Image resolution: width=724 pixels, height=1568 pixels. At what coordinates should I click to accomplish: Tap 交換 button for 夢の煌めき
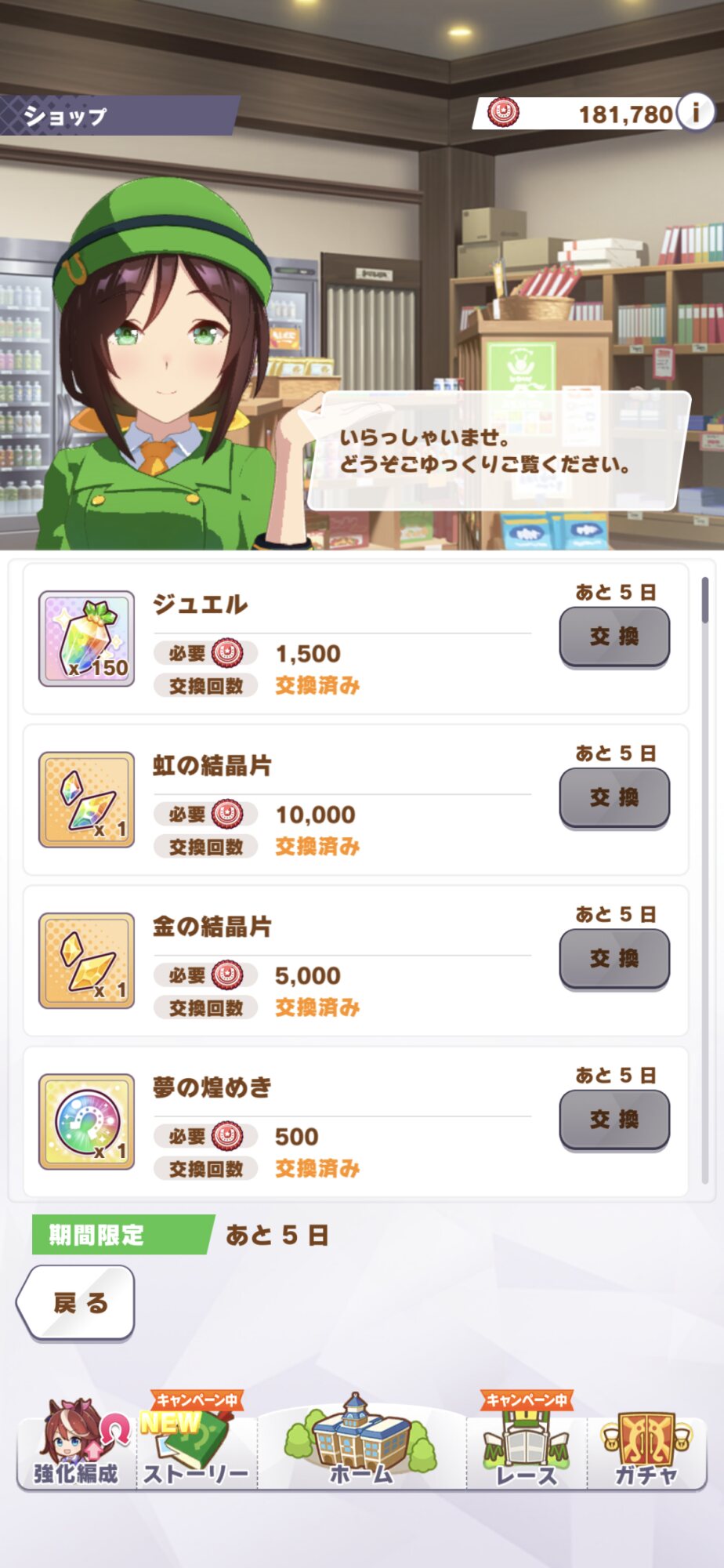tap(614, 1120)
